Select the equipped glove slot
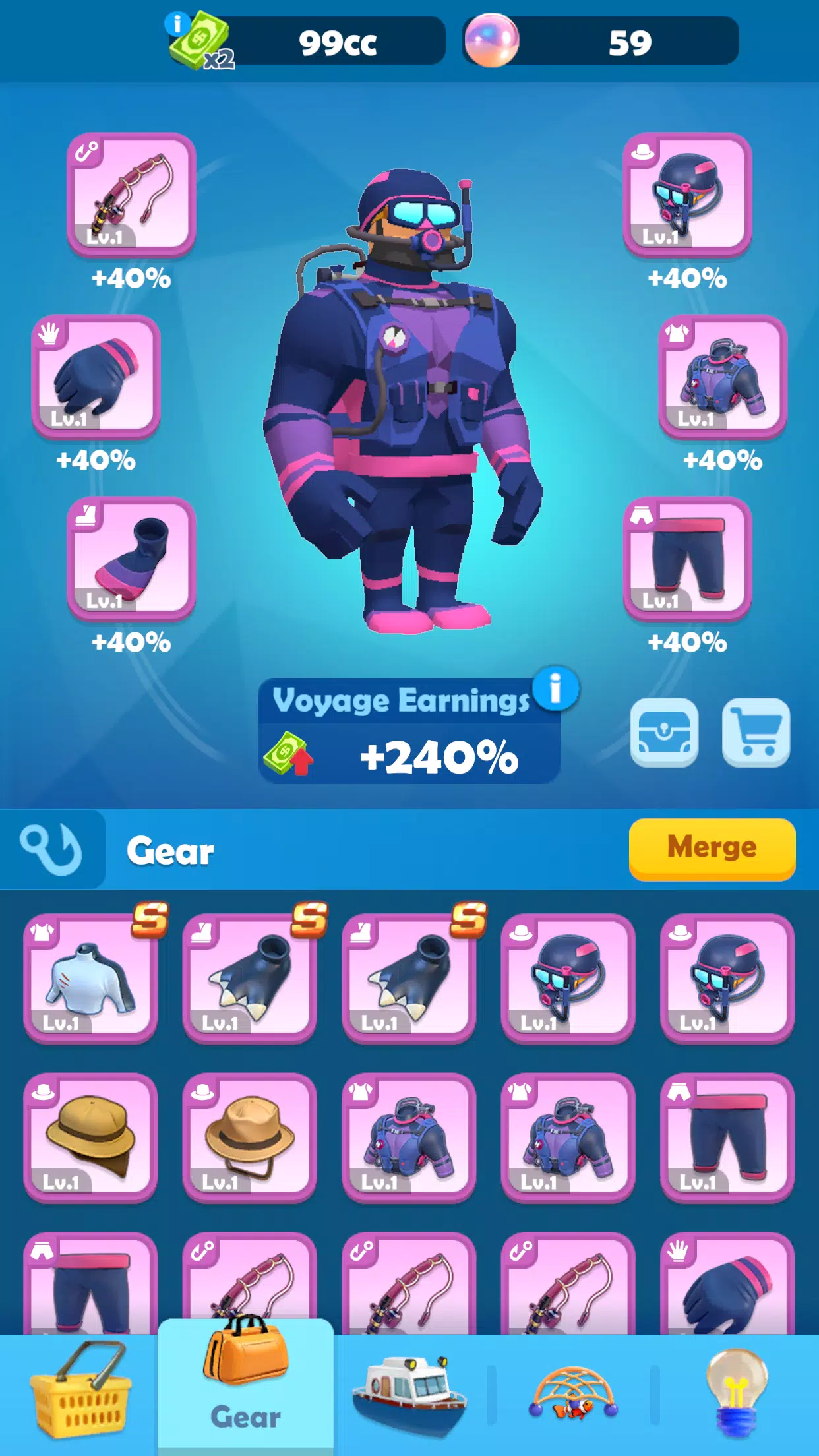The image size is (819, 1456). (x=96, y=376)
